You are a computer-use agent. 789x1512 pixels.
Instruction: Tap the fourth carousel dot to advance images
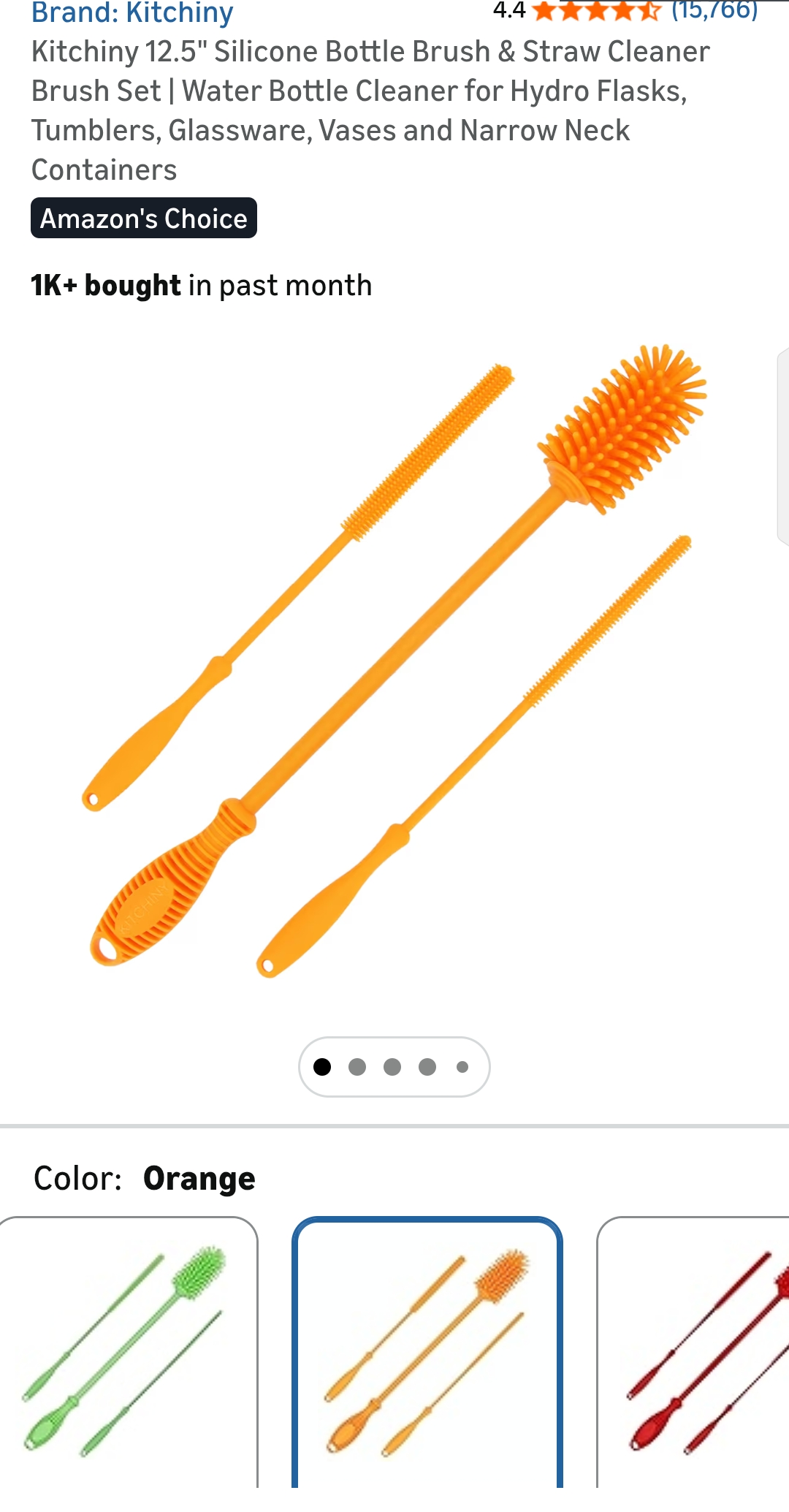click(428, 1066)
